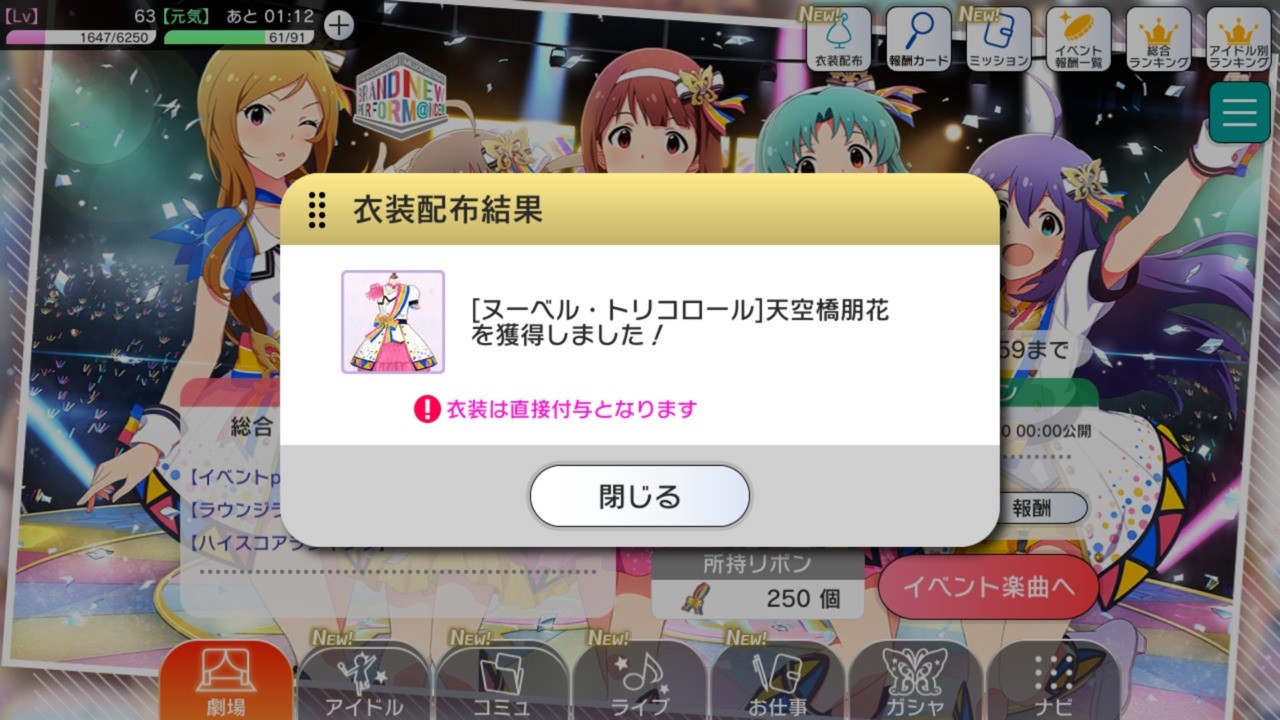Image resolution: width=1280 pixels, height=720 pixels.
Task: Open 衣装配布 costume distribution
Action: 838,40
